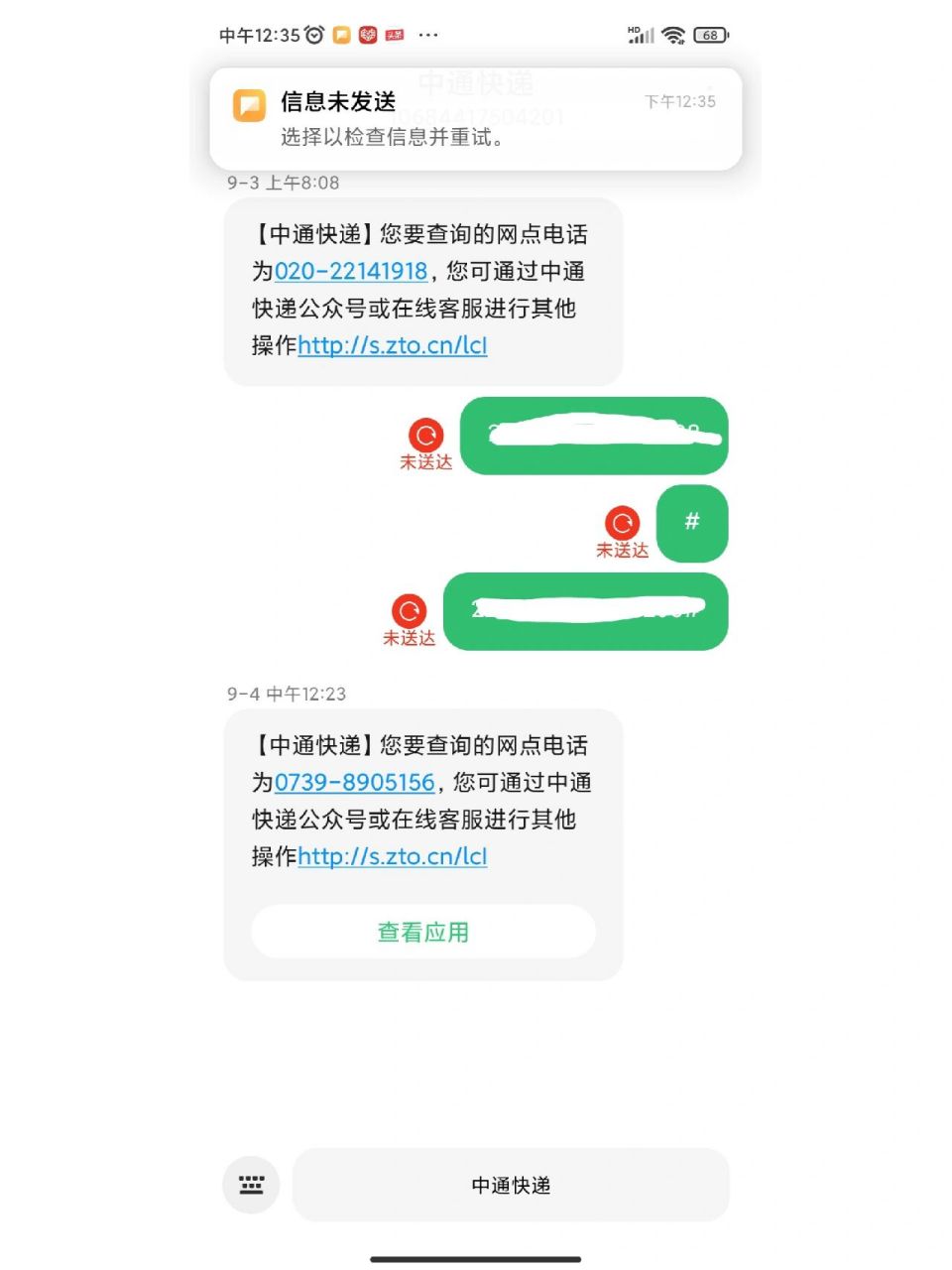Screen dimensions: 952x1270
Task: Open the keyboard icon next to message input
Action: tap(250, 1185)
